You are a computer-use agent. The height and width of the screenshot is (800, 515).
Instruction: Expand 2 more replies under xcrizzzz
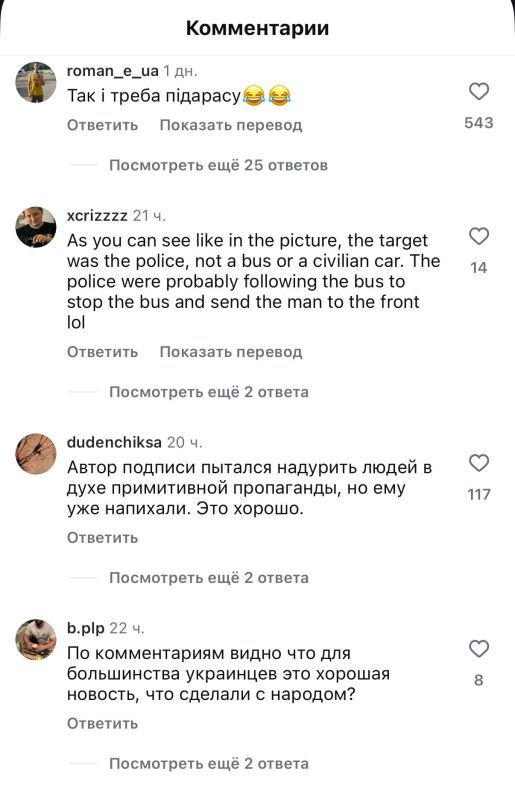(x=209, y=392)
